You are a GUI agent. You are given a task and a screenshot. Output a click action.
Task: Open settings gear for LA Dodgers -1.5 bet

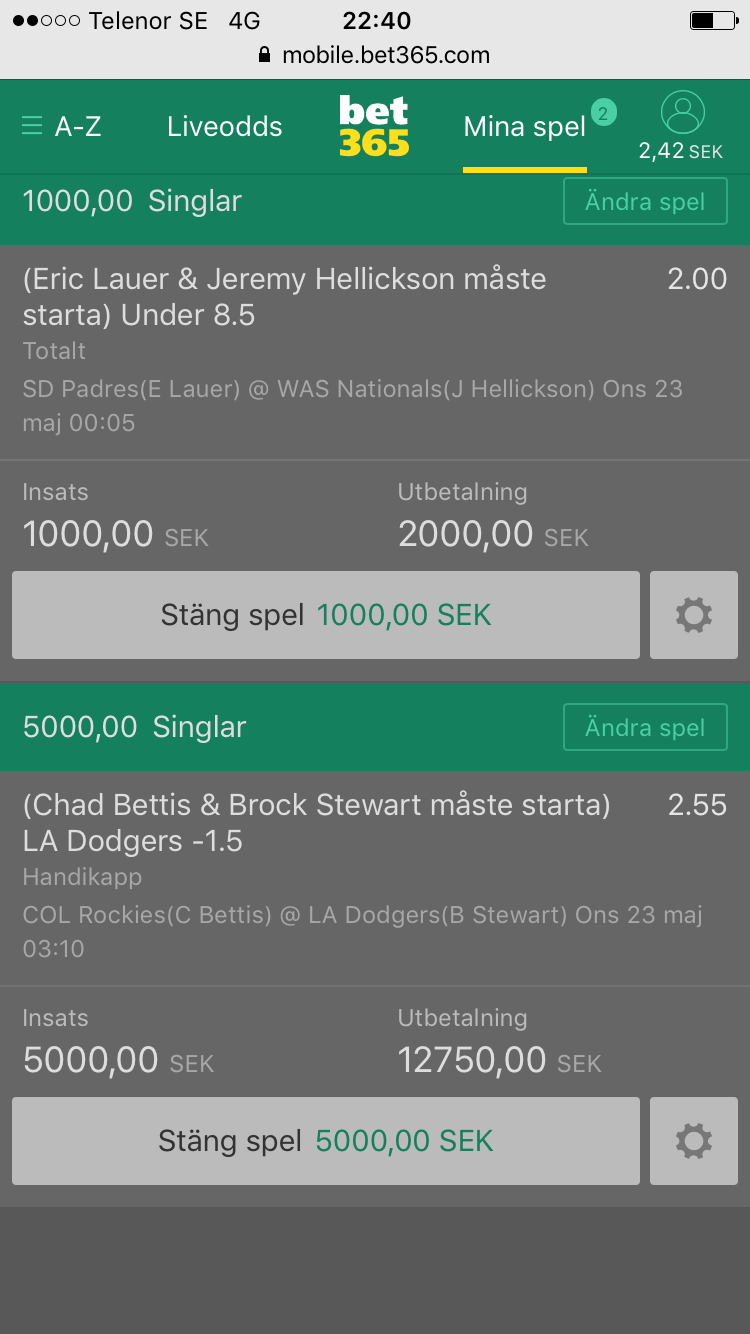pyautogui.click(x=694, y=1141)
